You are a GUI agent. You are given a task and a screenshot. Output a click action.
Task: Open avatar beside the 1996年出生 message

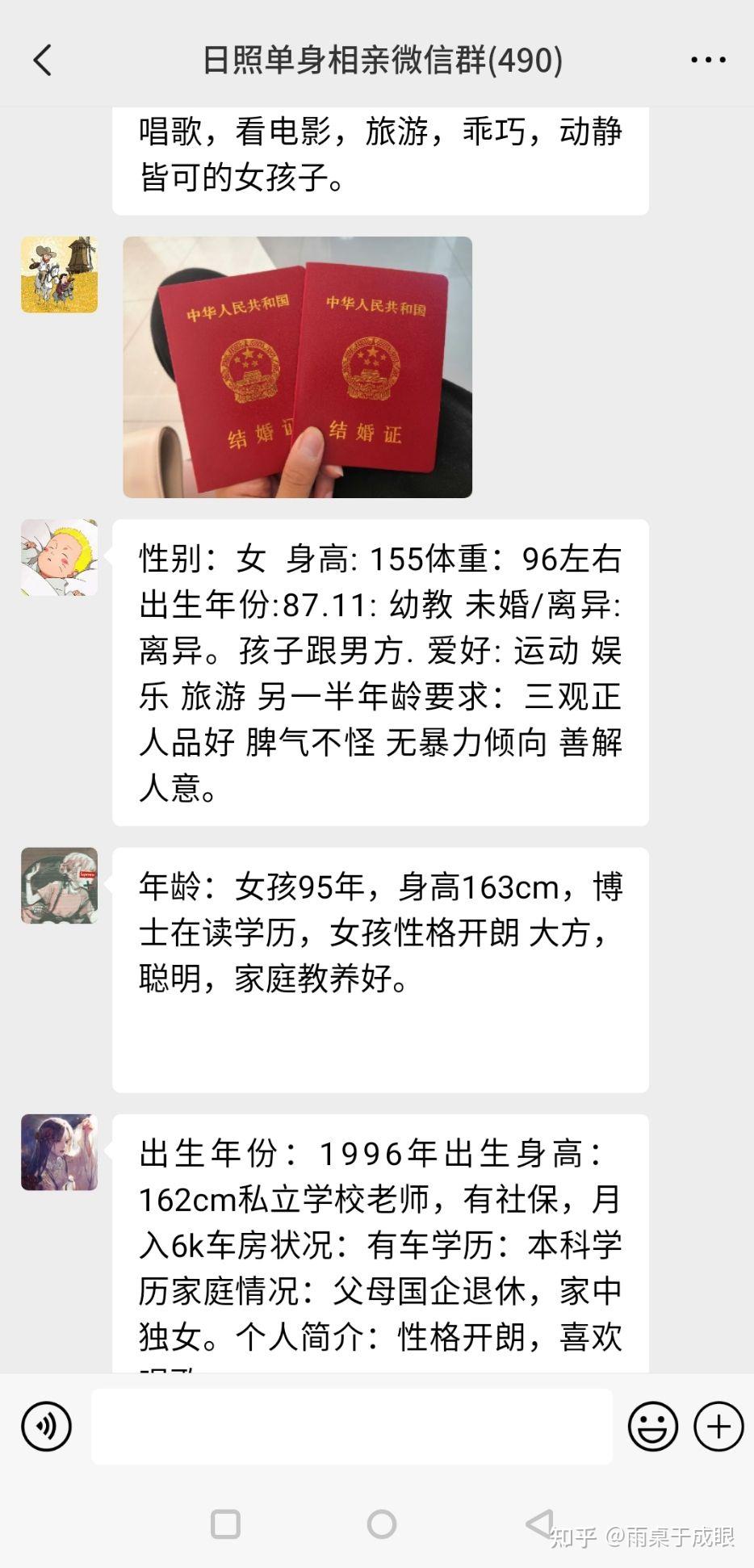59,1152
